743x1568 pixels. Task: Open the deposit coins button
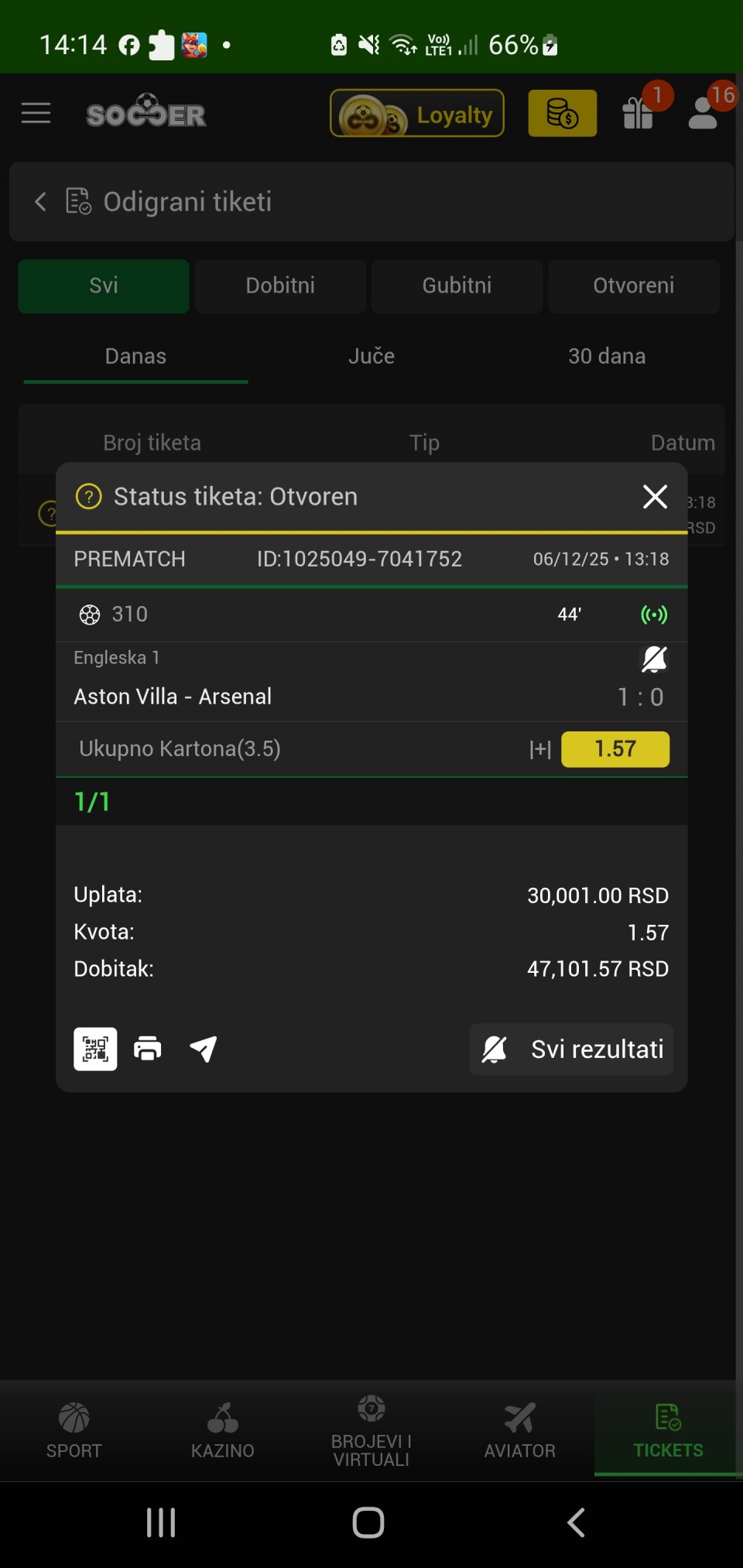[x=562, y=114]
